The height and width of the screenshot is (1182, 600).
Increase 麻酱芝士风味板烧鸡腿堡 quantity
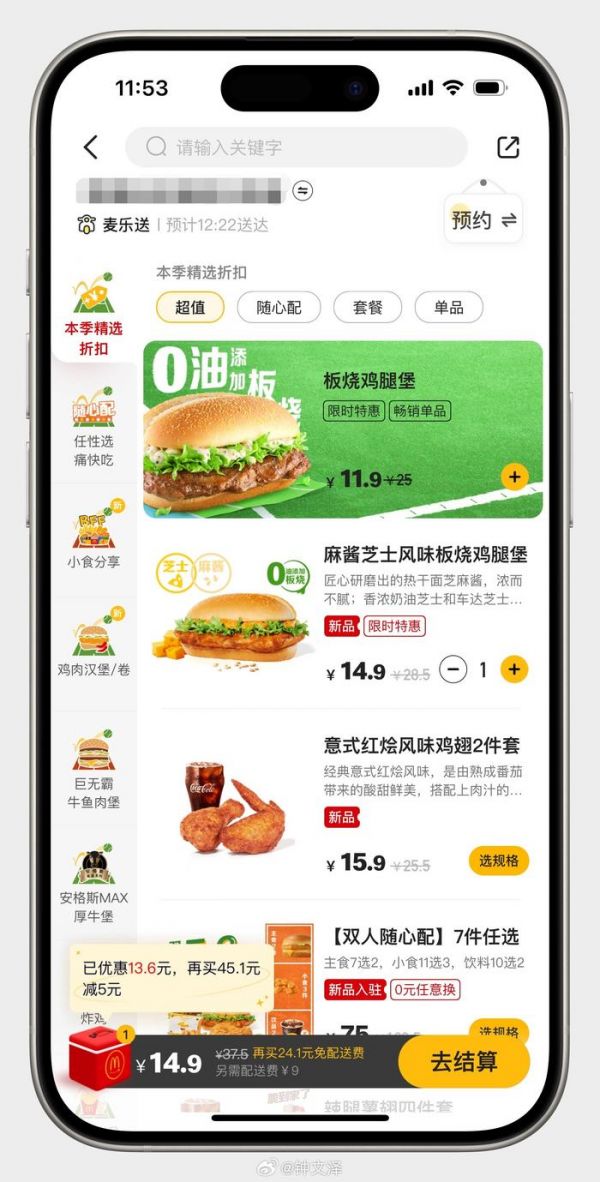(x=515, y=669)
